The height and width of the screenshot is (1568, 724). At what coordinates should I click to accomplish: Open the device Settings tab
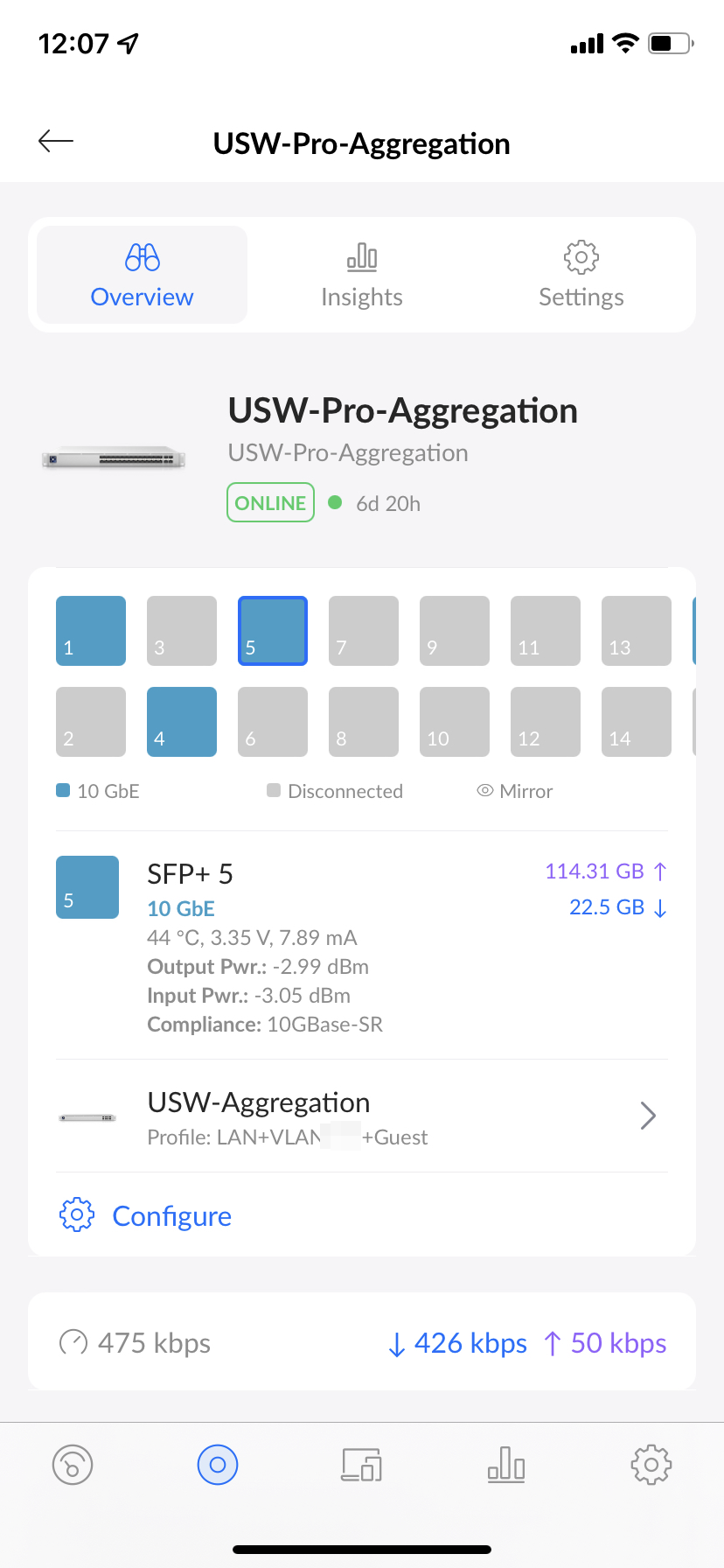point(581,276)
